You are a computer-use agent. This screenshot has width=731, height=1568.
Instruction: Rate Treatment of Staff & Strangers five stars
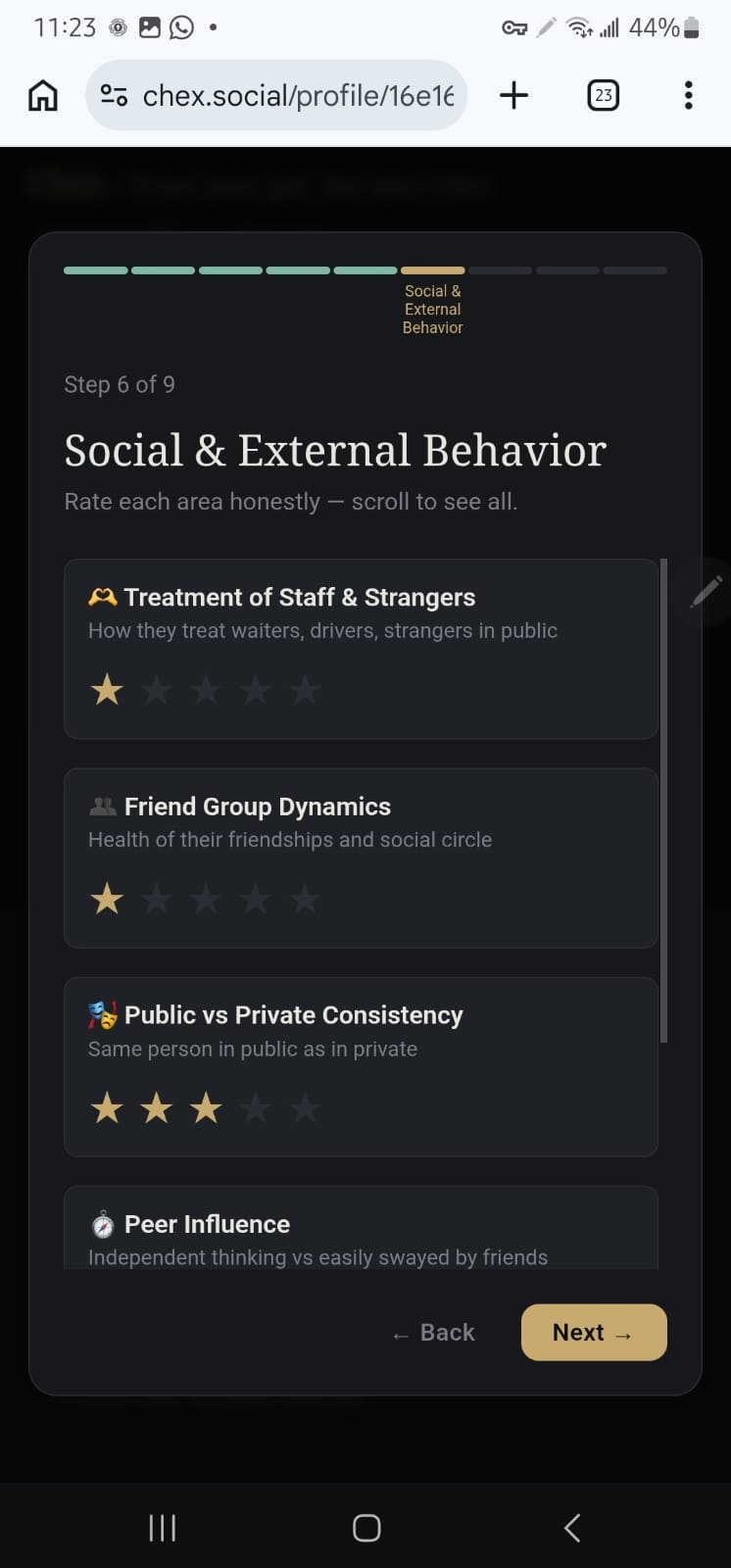pos(305,690)
